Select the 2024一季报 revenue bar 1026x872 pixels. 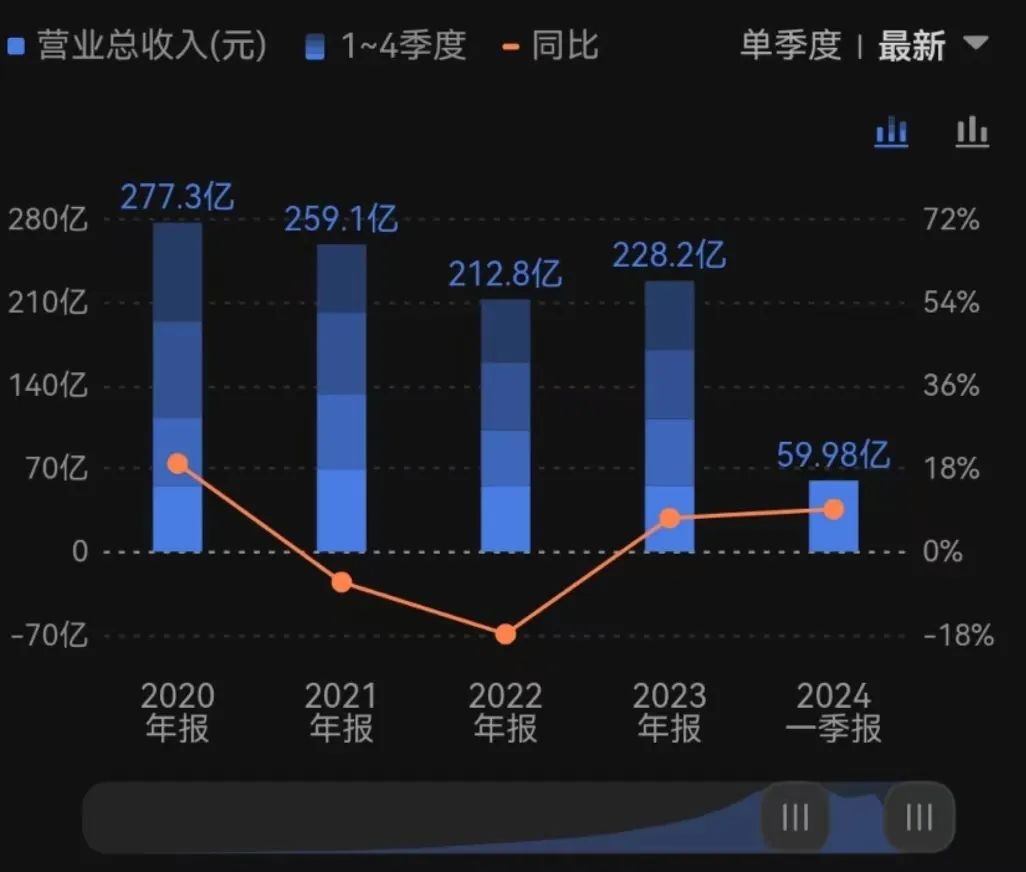(833, 516)
